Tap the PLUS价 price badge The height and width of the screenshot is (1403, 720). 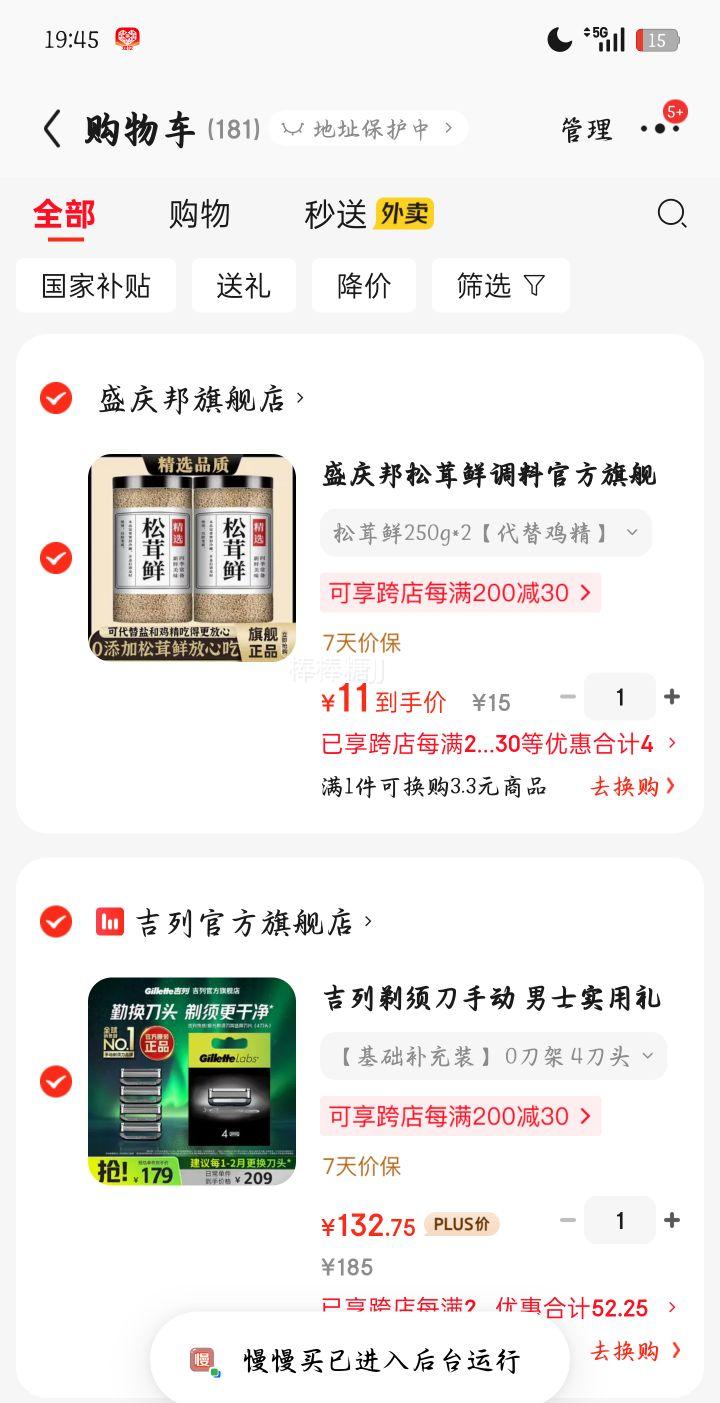click(460, 1223)
